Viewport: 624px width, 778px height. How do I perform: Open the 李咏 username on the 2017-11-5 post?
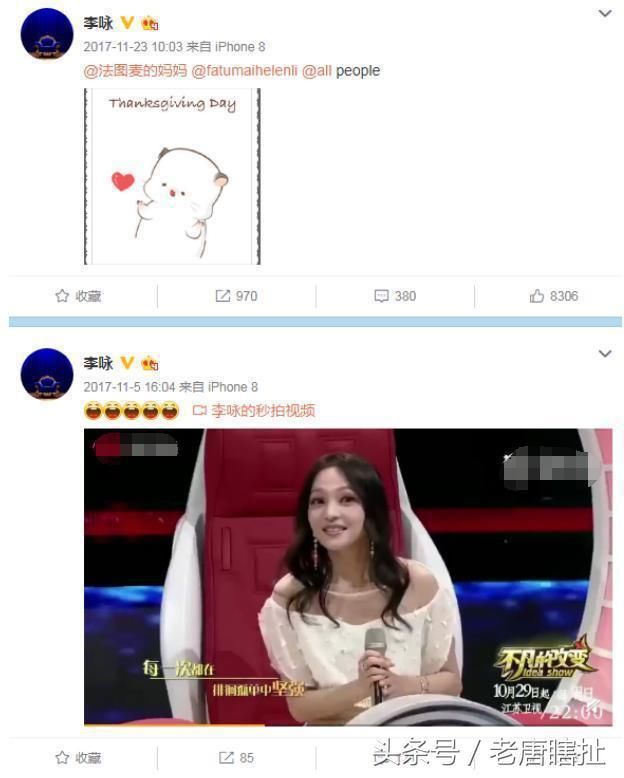click(x=97, y=362)
